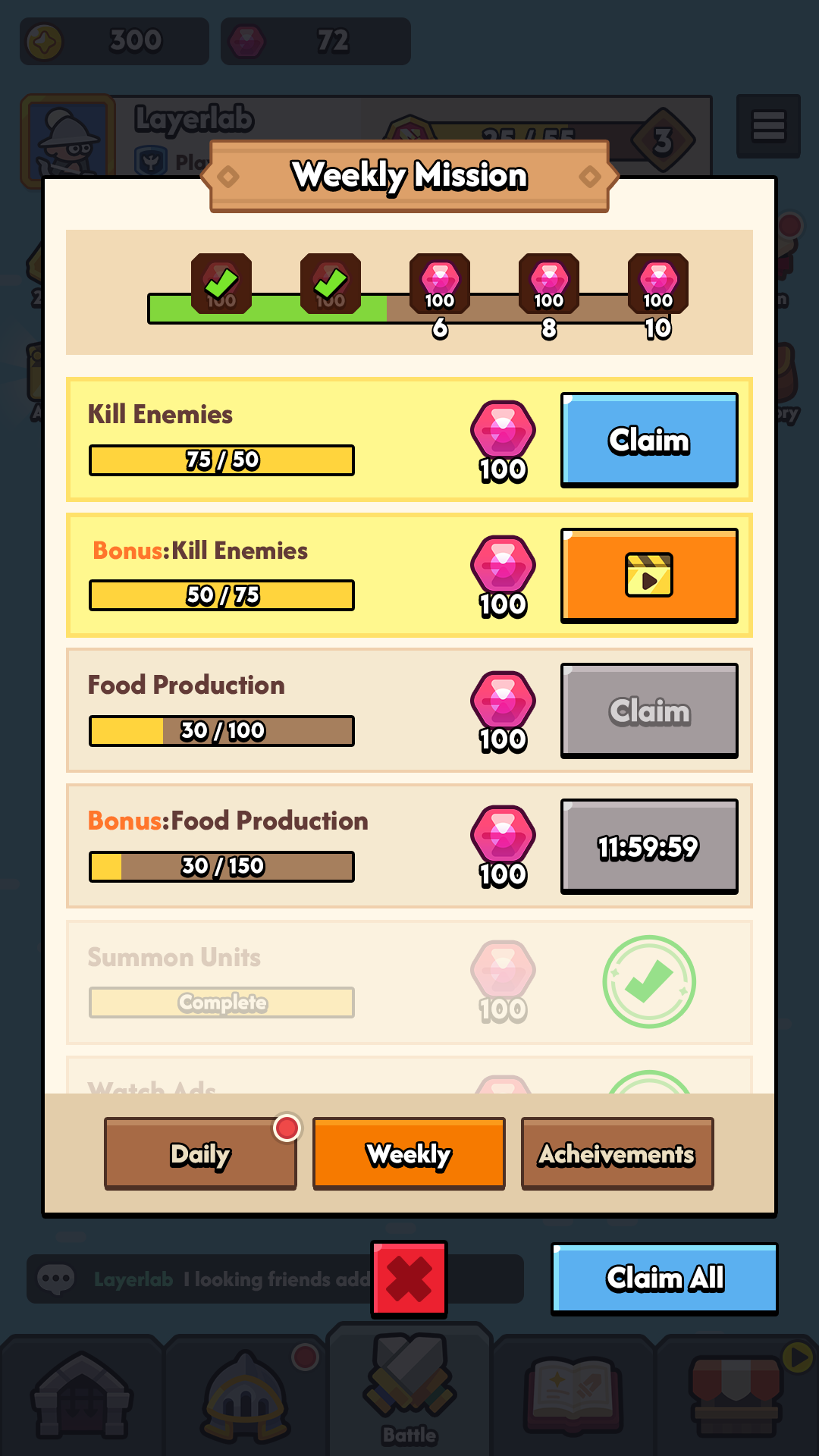The image size is (819, 1456).
Task: Tap the Claim All button
Action: pos(664,1279)
